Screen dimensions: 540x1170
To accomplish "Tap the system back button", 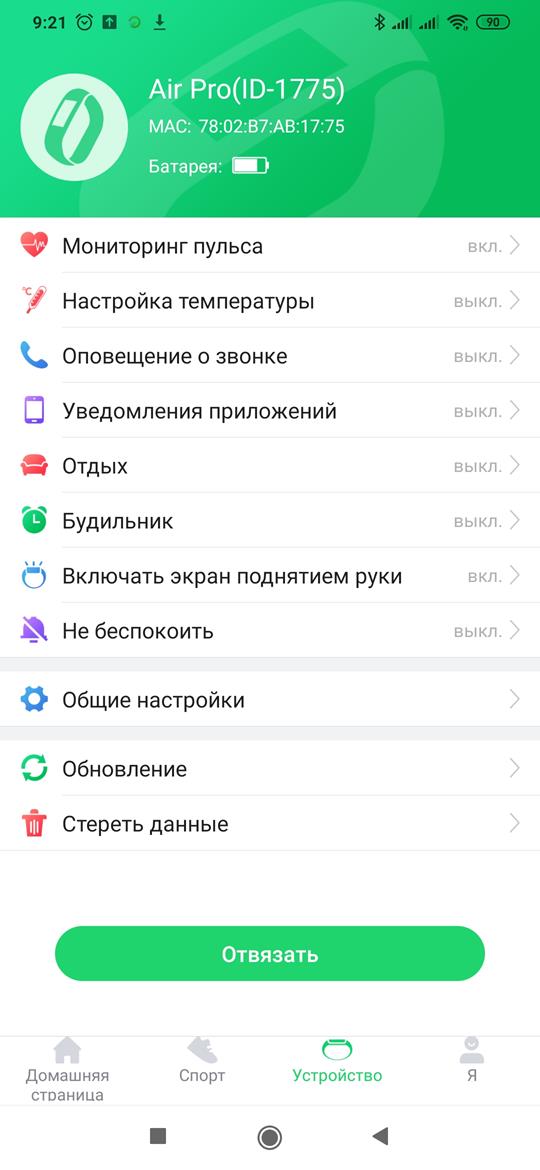I will tap(380, 1136).
